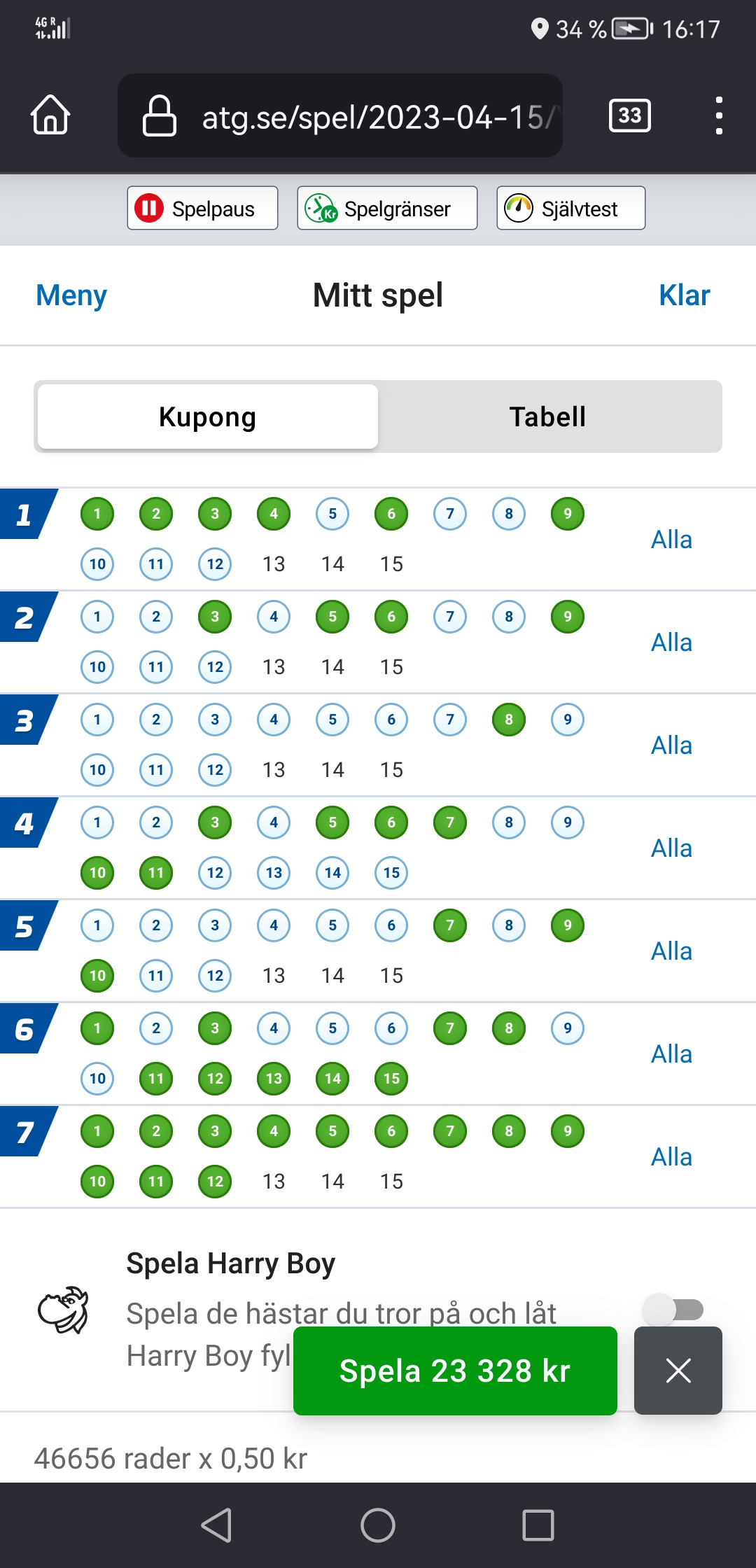Viewport: 756px width, 1568px height.
Task: Open Spelgränser settings
Action: [387, 208]
